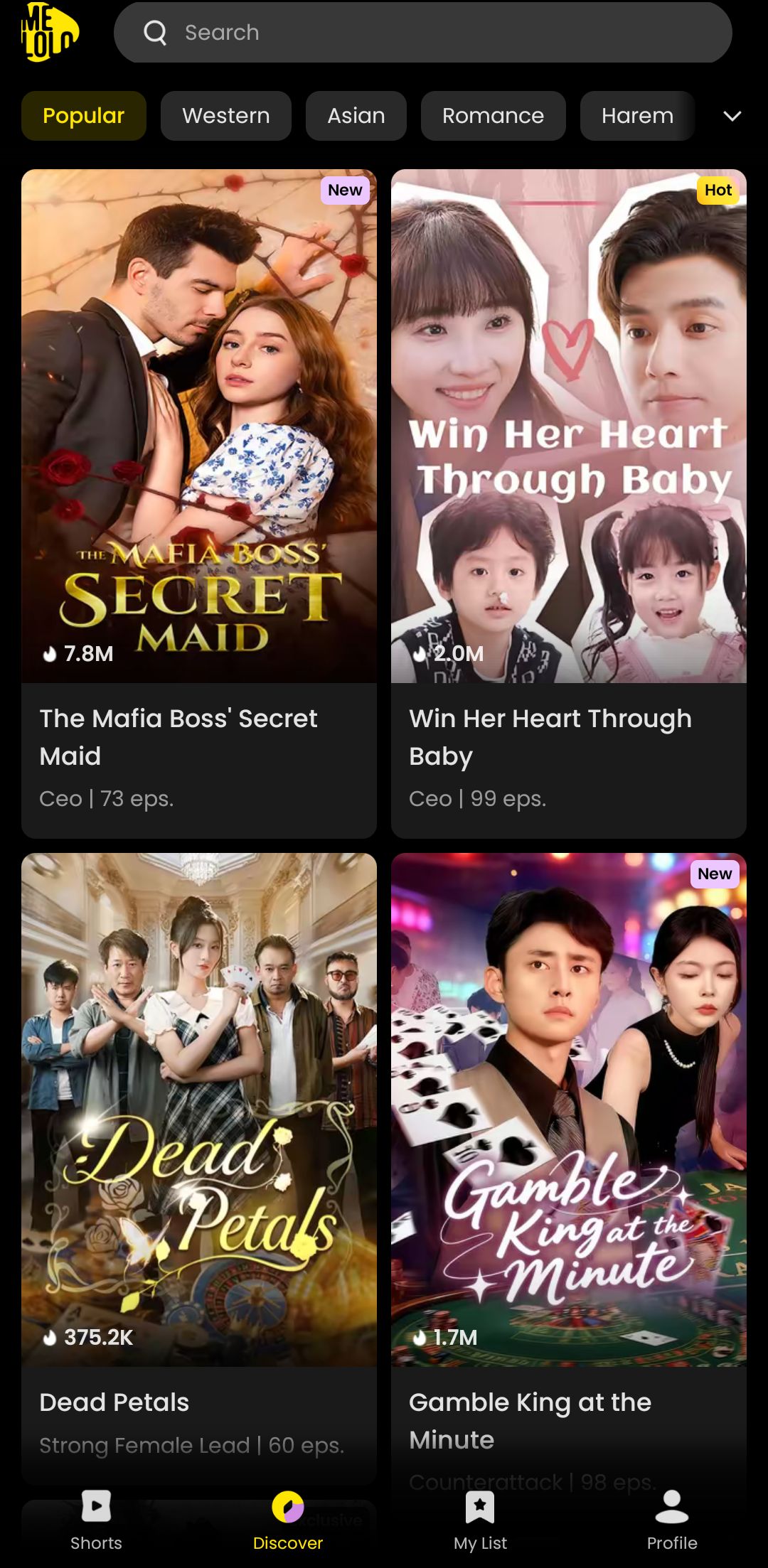
Task: Show the Romance category
Action: coord(493,116)
